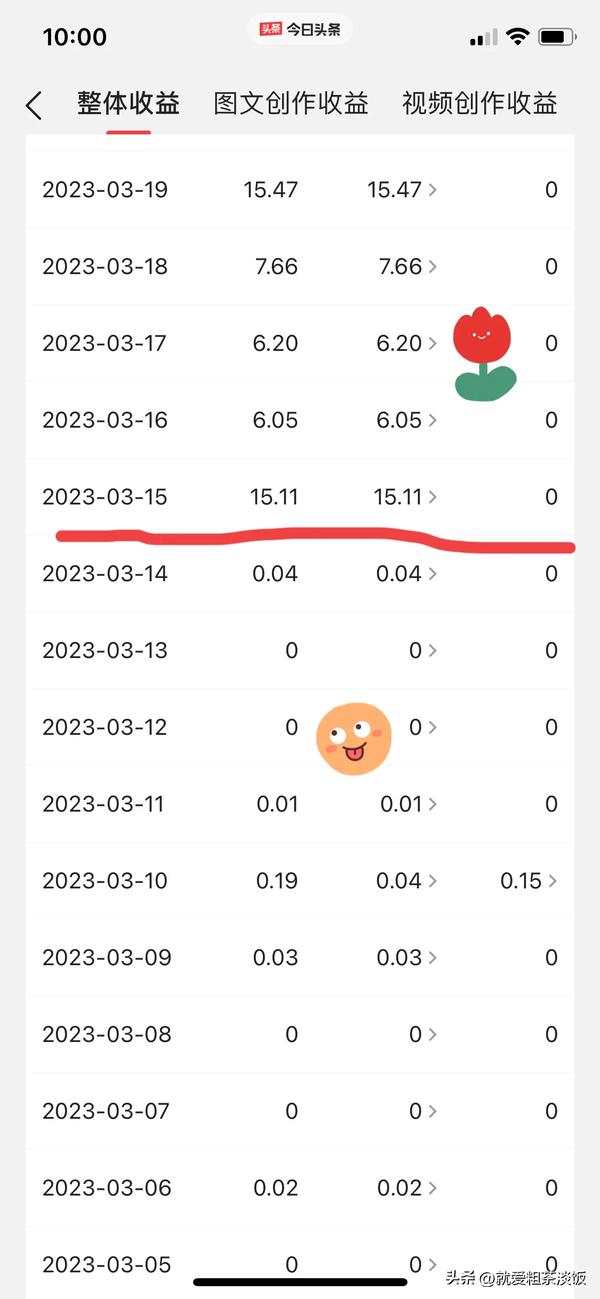Expand the 15.47 earnings for 2023-03-19
The width and height of the screenshot is (600, 1299).
pyautogui.click(x=402, y=190)
